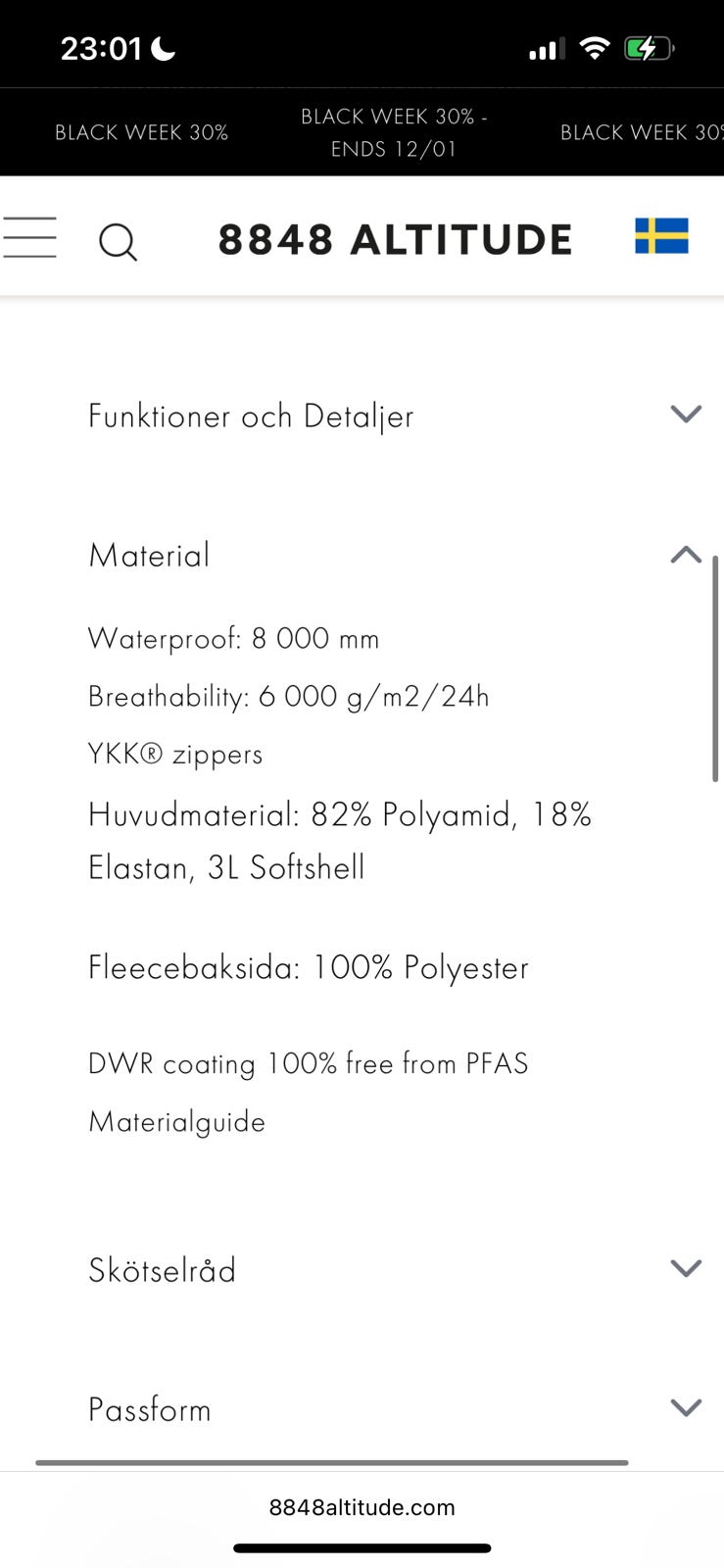Tap the Black Week 30% banner

point(362,132)
